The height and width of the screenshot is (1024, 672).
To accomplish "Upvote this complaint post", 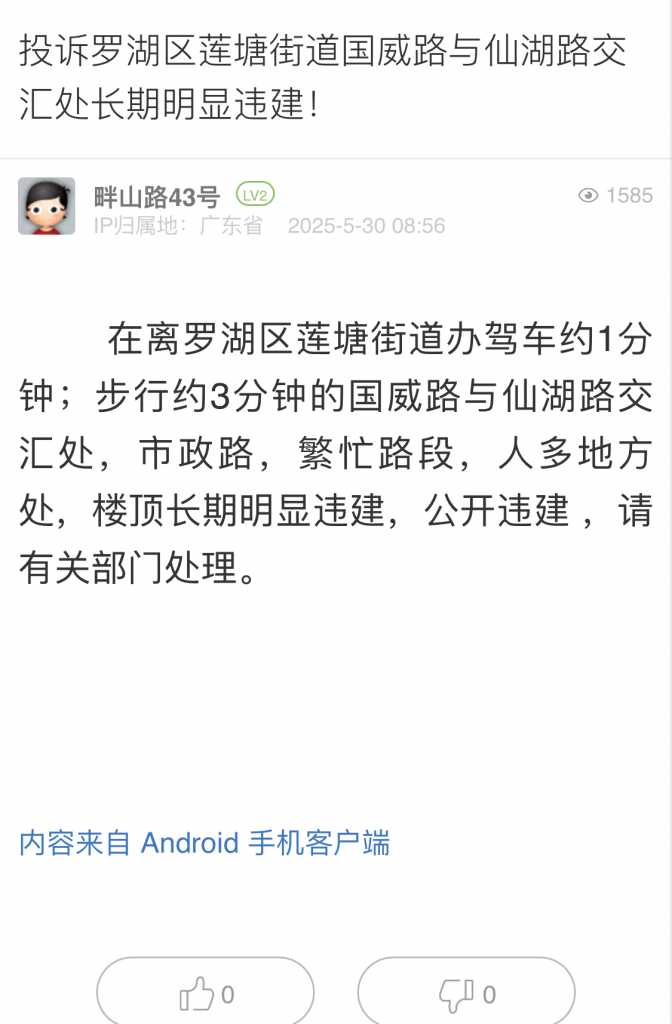I will [206, 993].
